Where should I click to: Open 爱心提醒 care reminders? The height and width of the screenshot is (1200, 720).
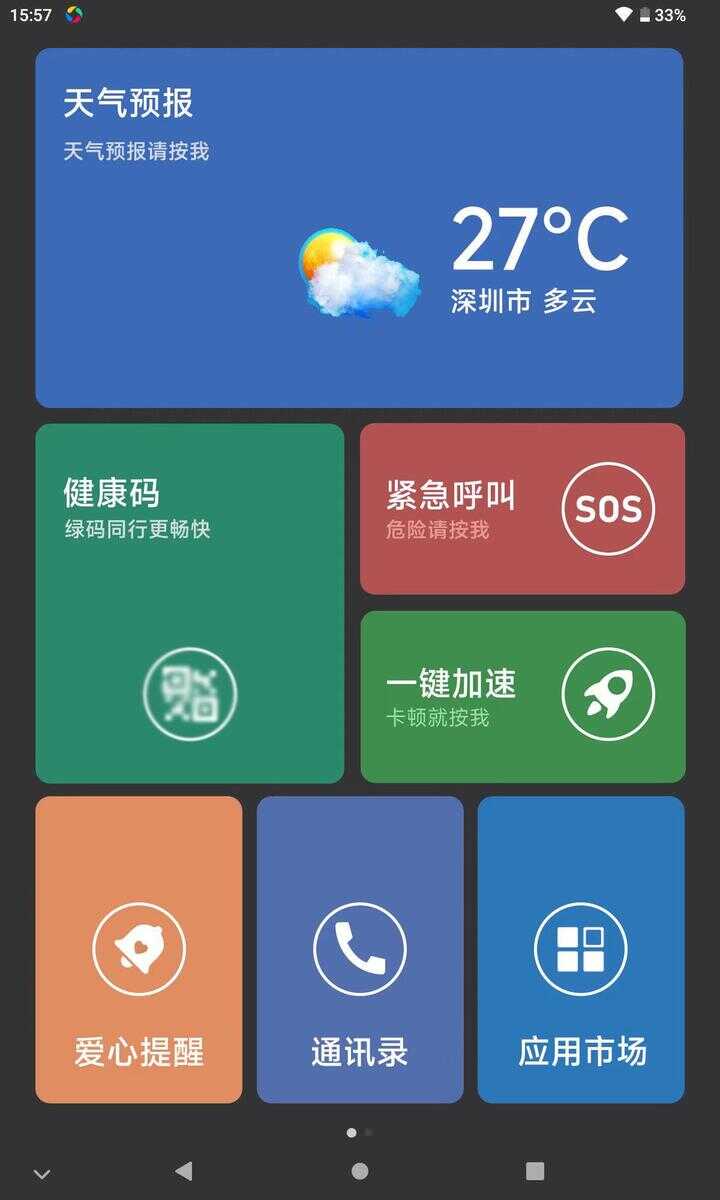click(x=139, y=950)
